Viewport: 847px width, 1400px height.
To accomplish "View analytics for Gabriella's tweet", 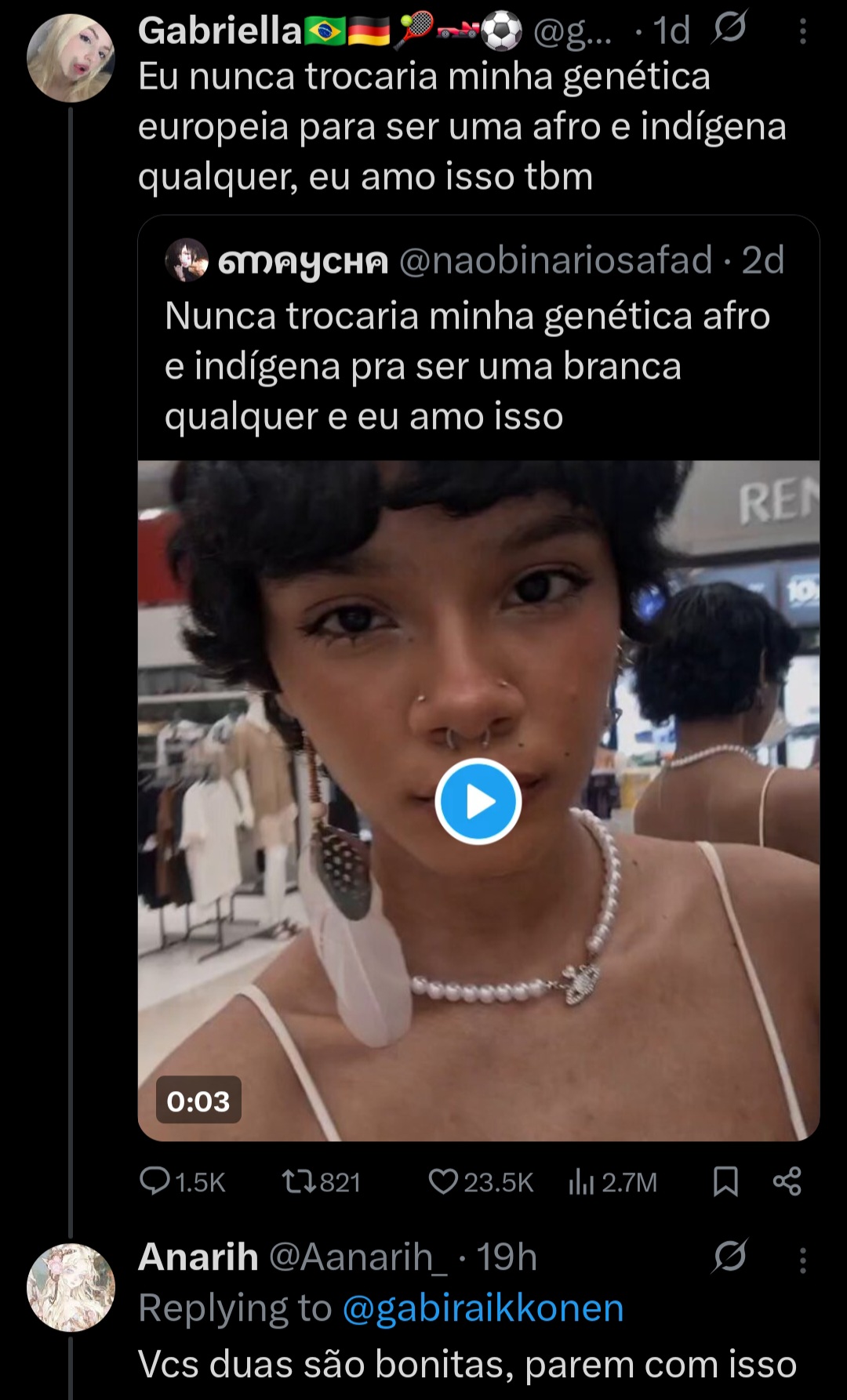I will [x=613, y=1181].
